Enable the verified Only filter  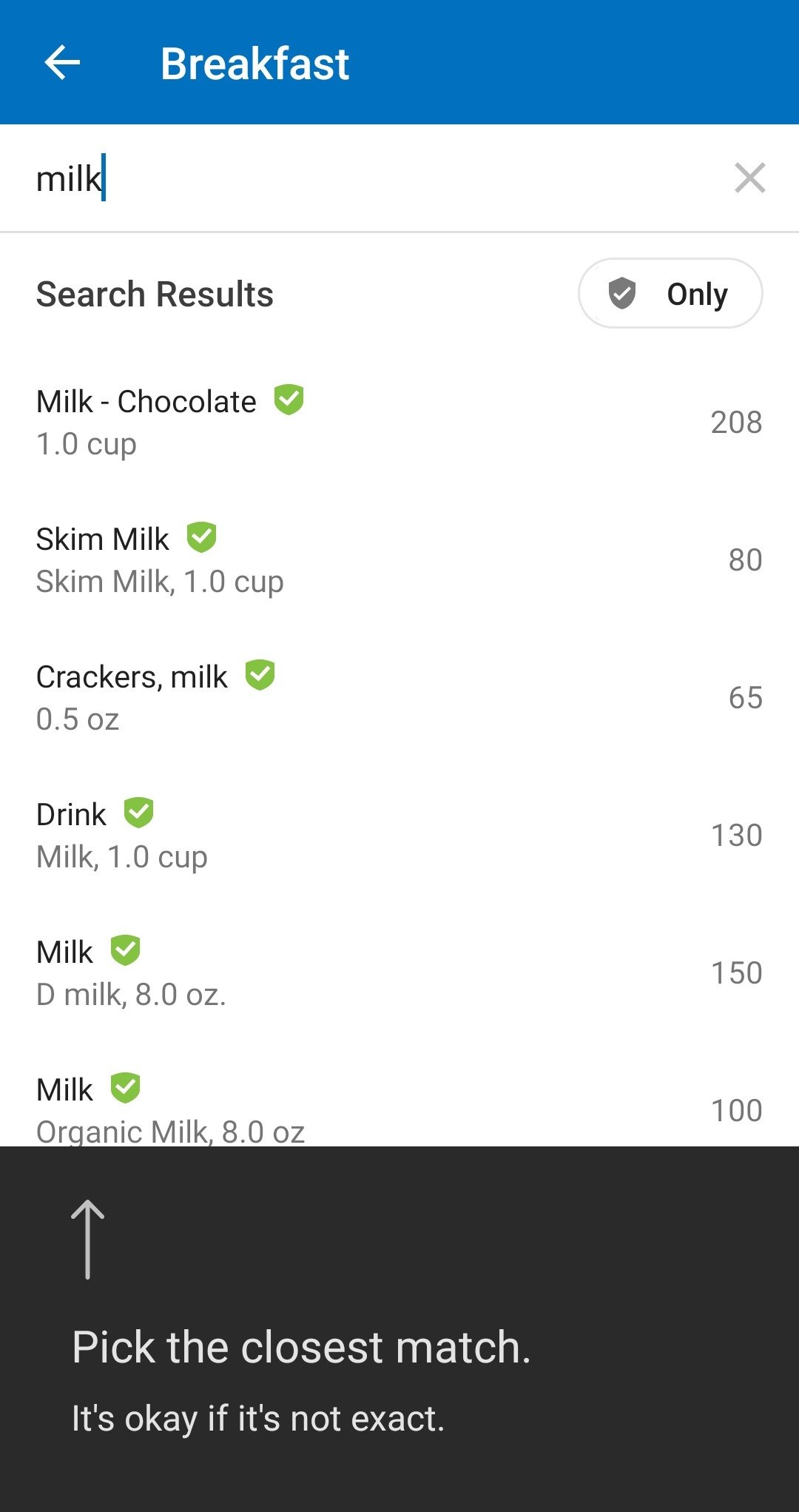tap(670, 293)
